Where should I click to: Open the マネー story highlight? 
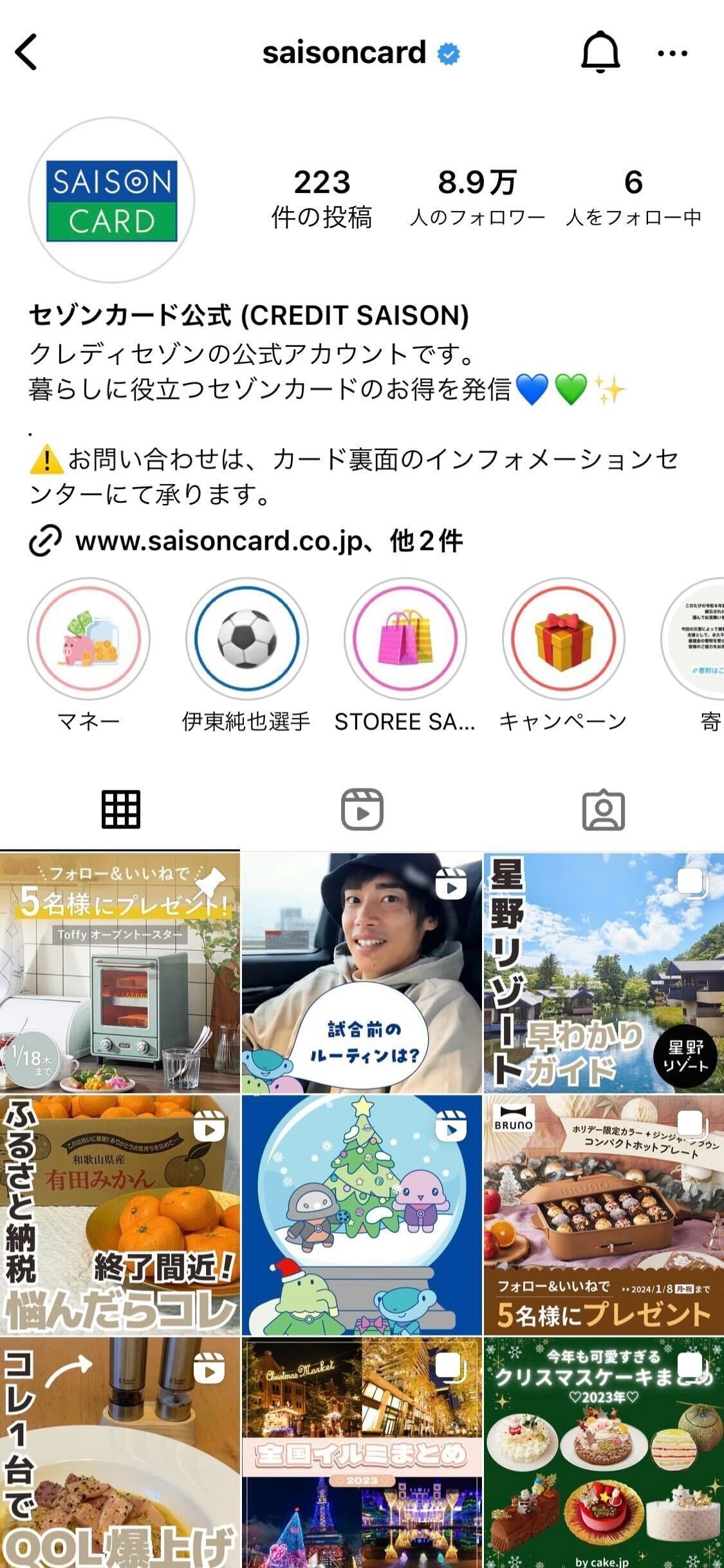pyautogui.click(x=89, y=639)
